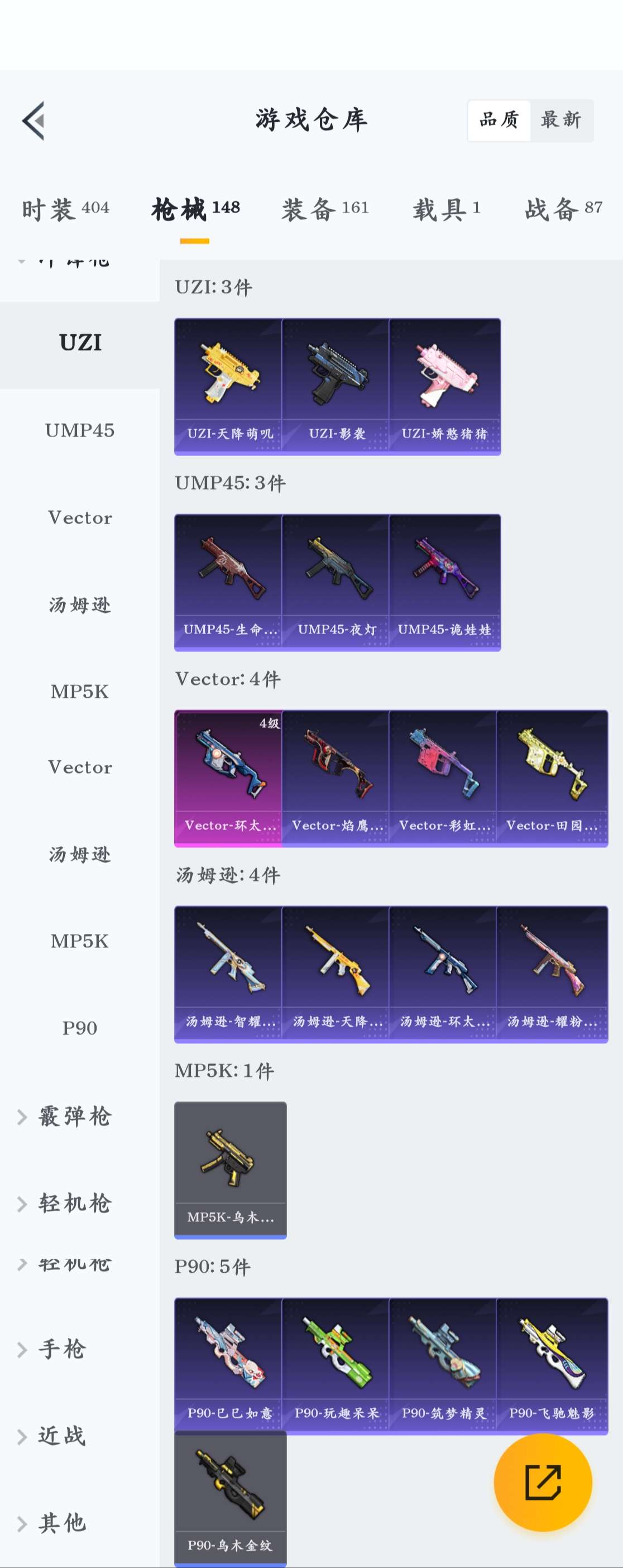Sort items by 最新

coord(561,121)
